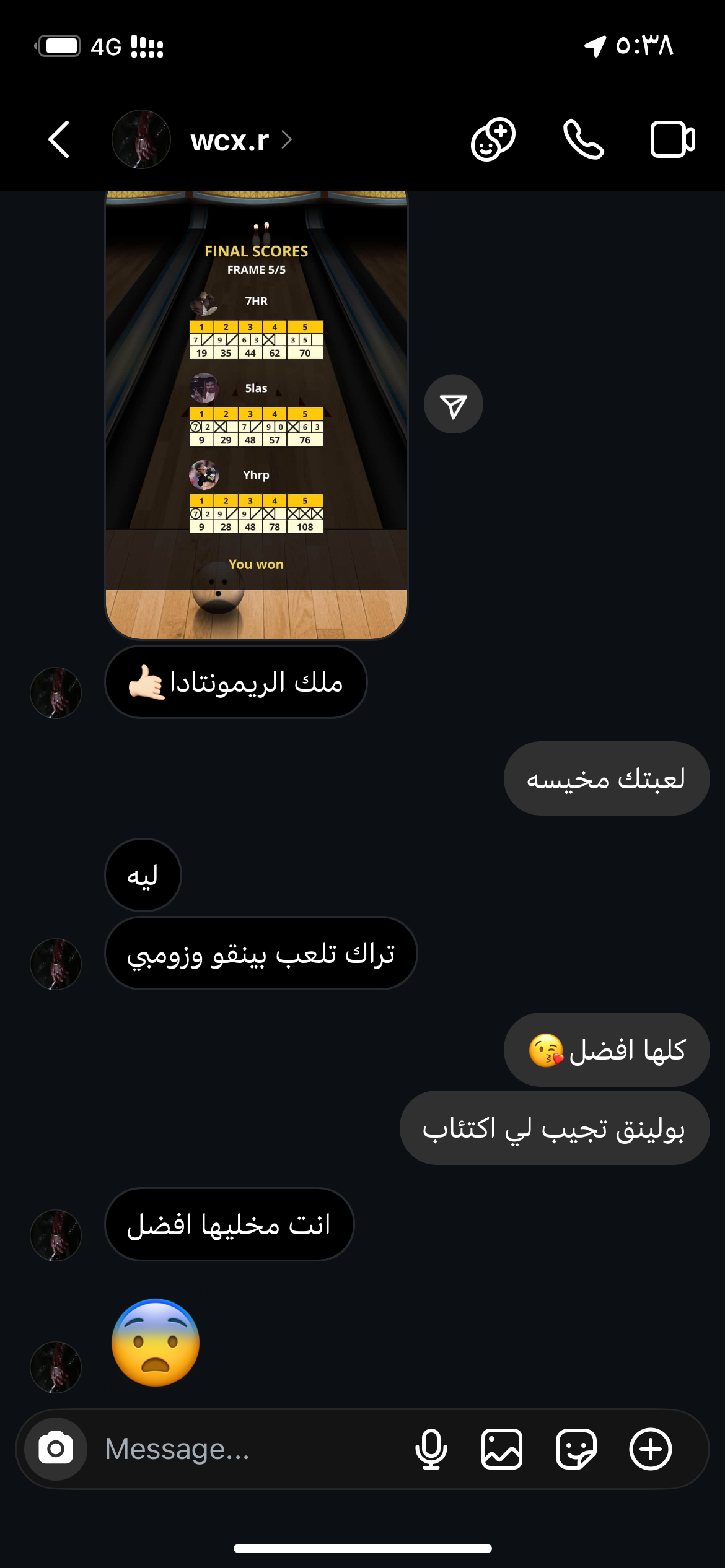725x1568 pixels.
Task: Tap wcx.r profile picture in header
Action: pyautogui.click(x=141, y=139)
